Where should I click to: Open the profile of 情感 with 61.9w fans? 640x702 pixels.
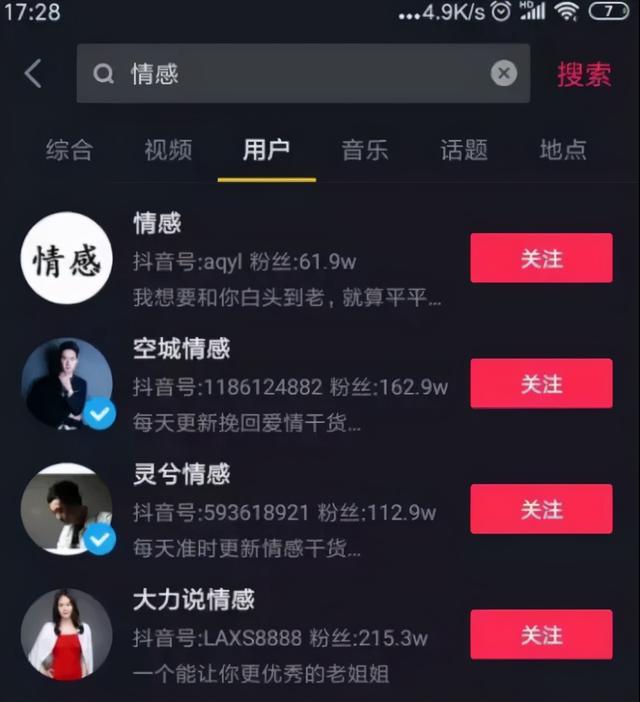67,258
